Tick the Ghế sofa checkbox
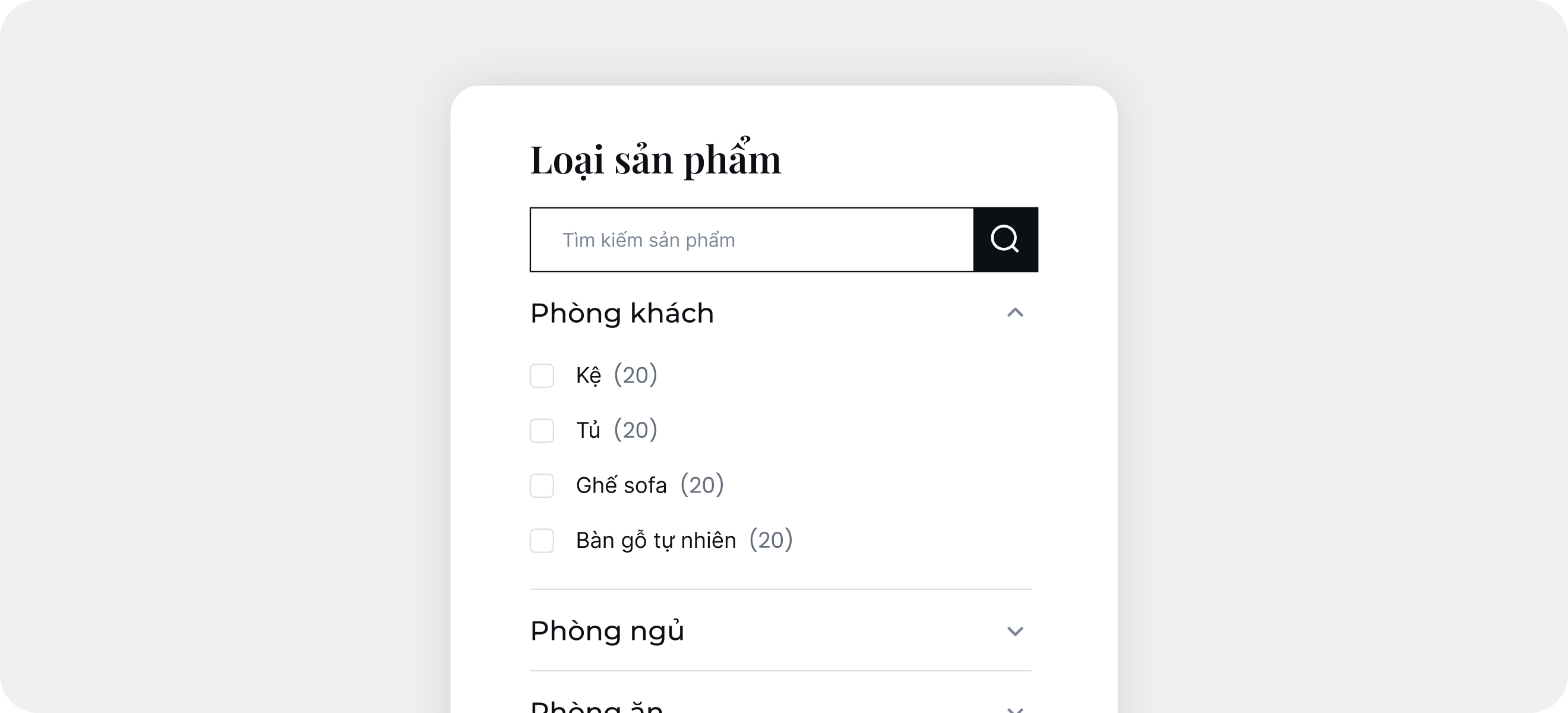The width and height of the screenshot is (1568, 713). point(542,485)
